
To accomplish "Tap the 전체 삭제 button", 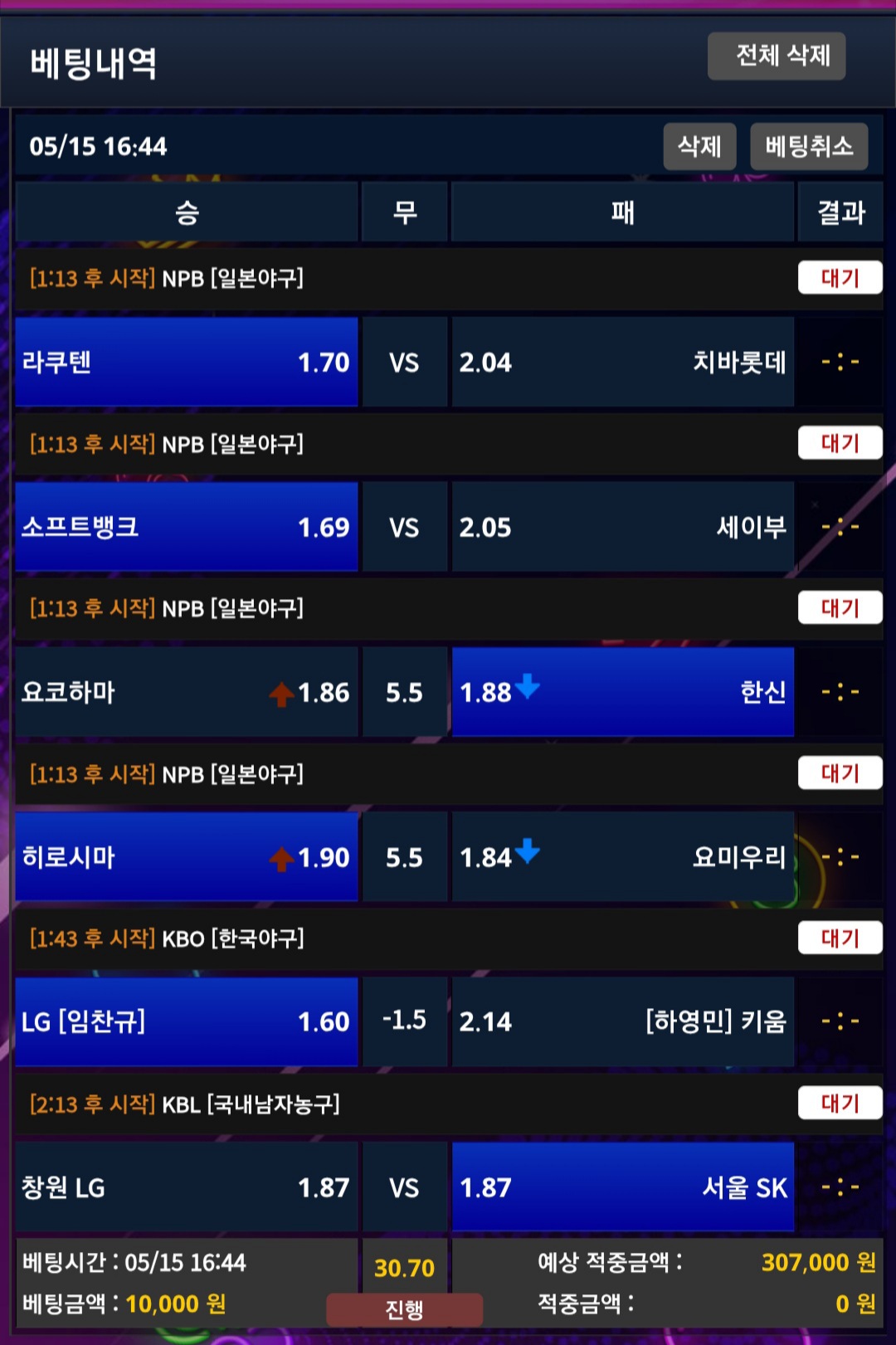I will click(776, 56).
